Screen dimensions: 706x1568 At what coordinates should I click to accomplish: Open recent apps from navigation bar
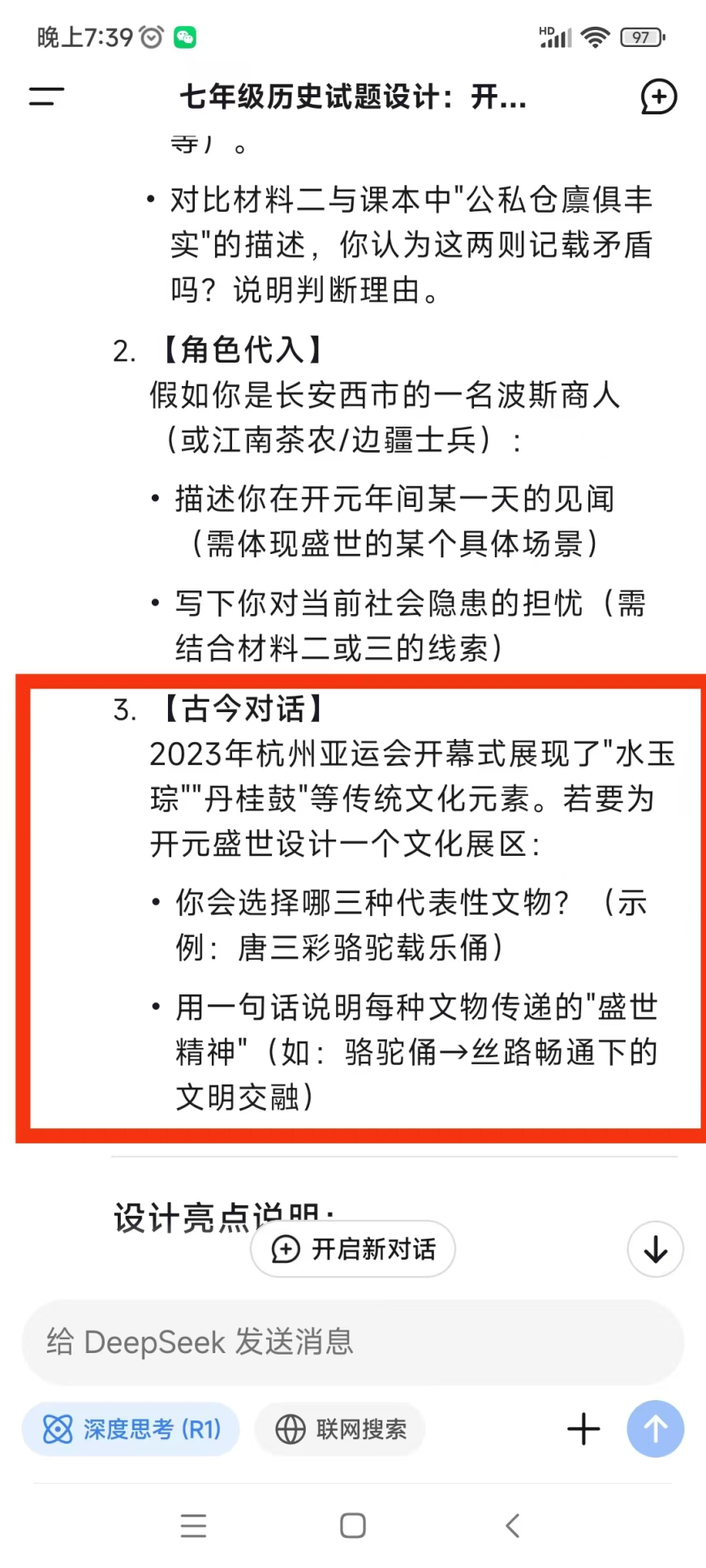(193, 1526)
